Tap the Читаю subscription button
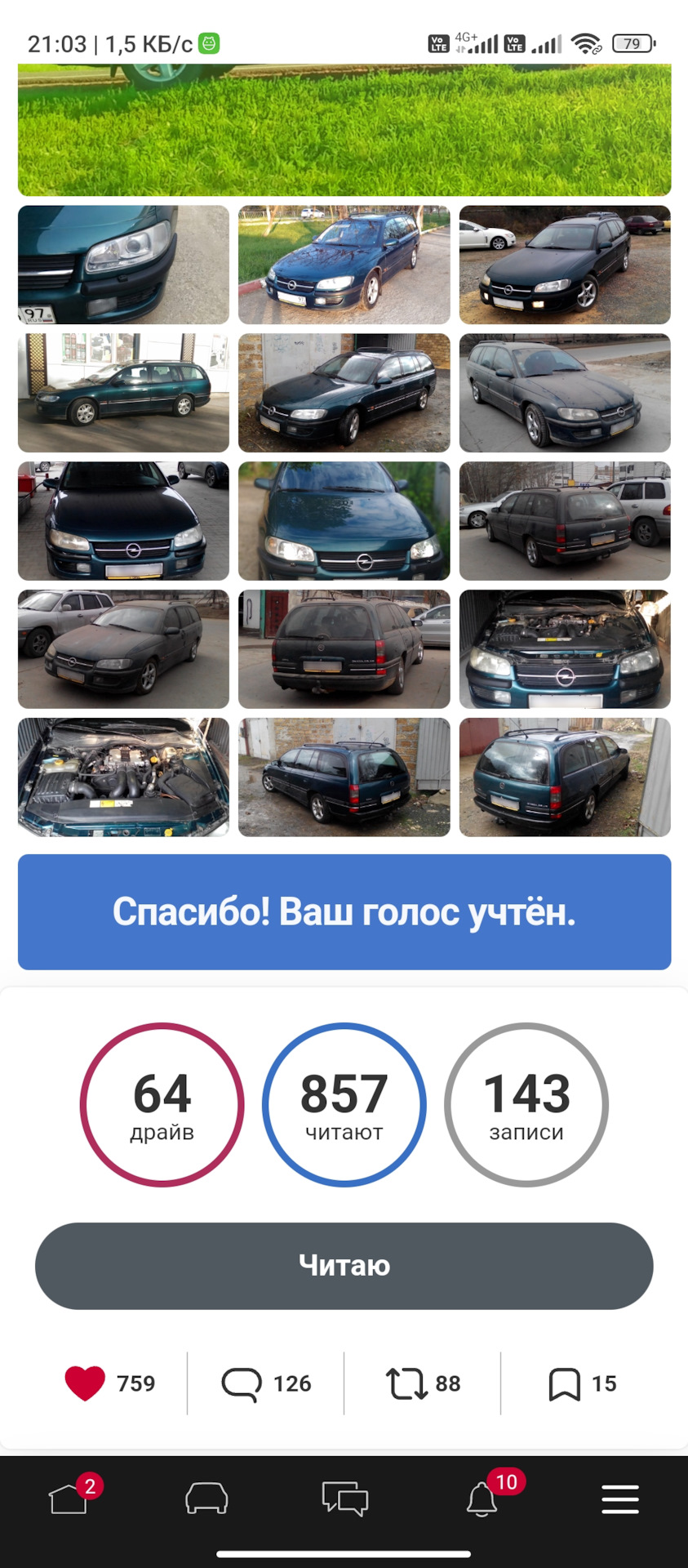 click(x=344, y=1265)
